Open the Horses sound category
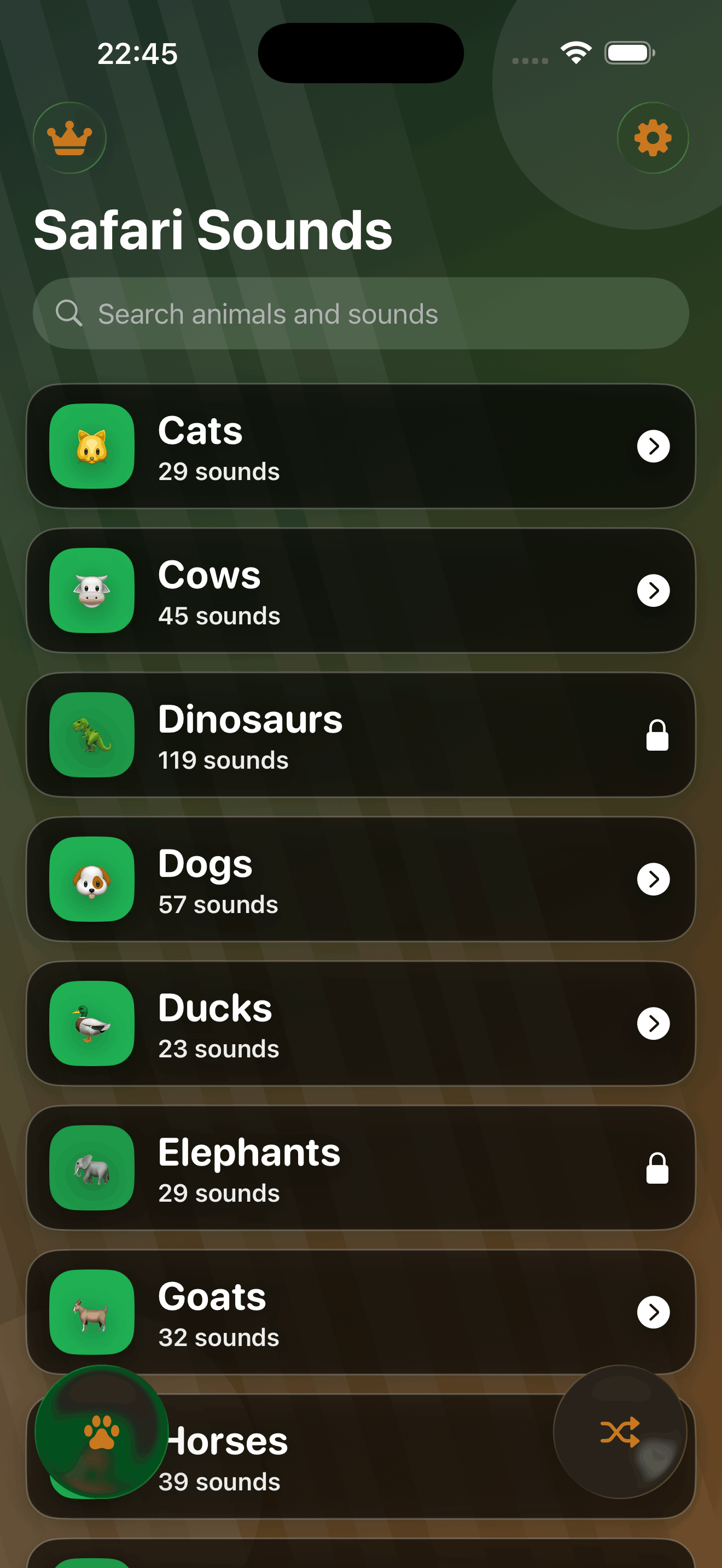Viewport: 722px width, 1568px height. (361, 1455)
